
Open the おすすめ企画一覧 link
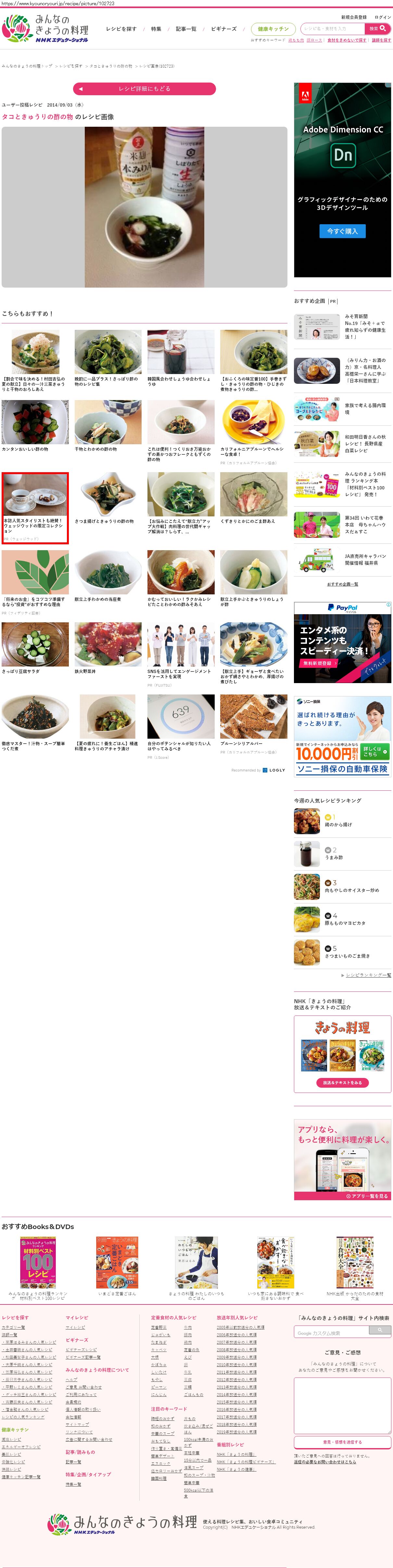[x=342, y=584]
